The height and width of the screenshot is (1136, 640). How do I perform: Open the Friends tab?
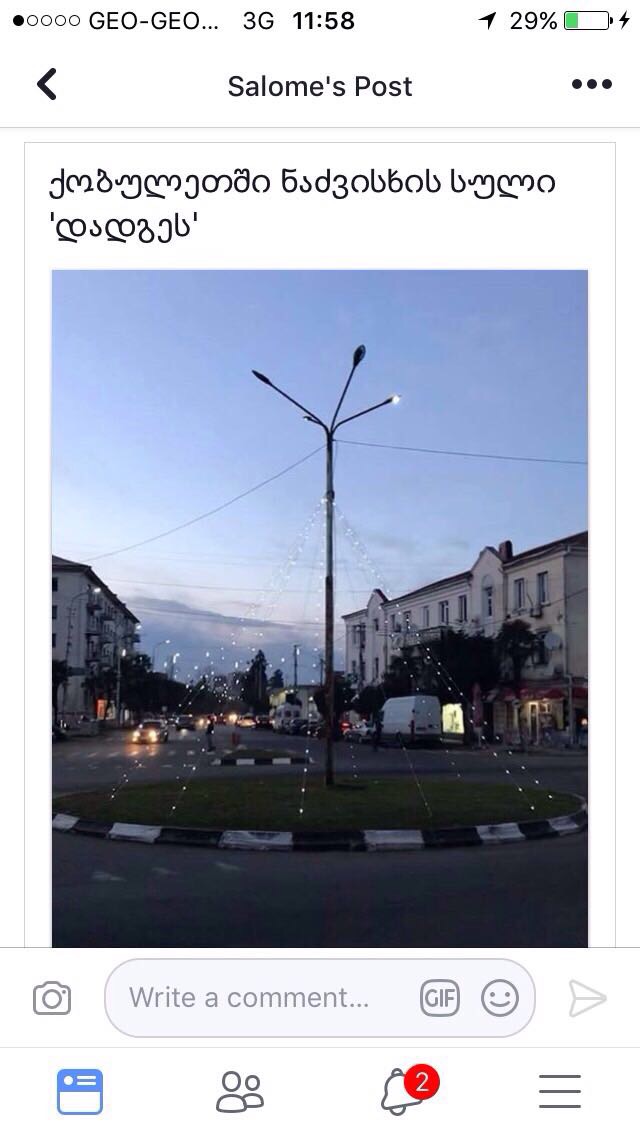click(x=240, y=1091)
